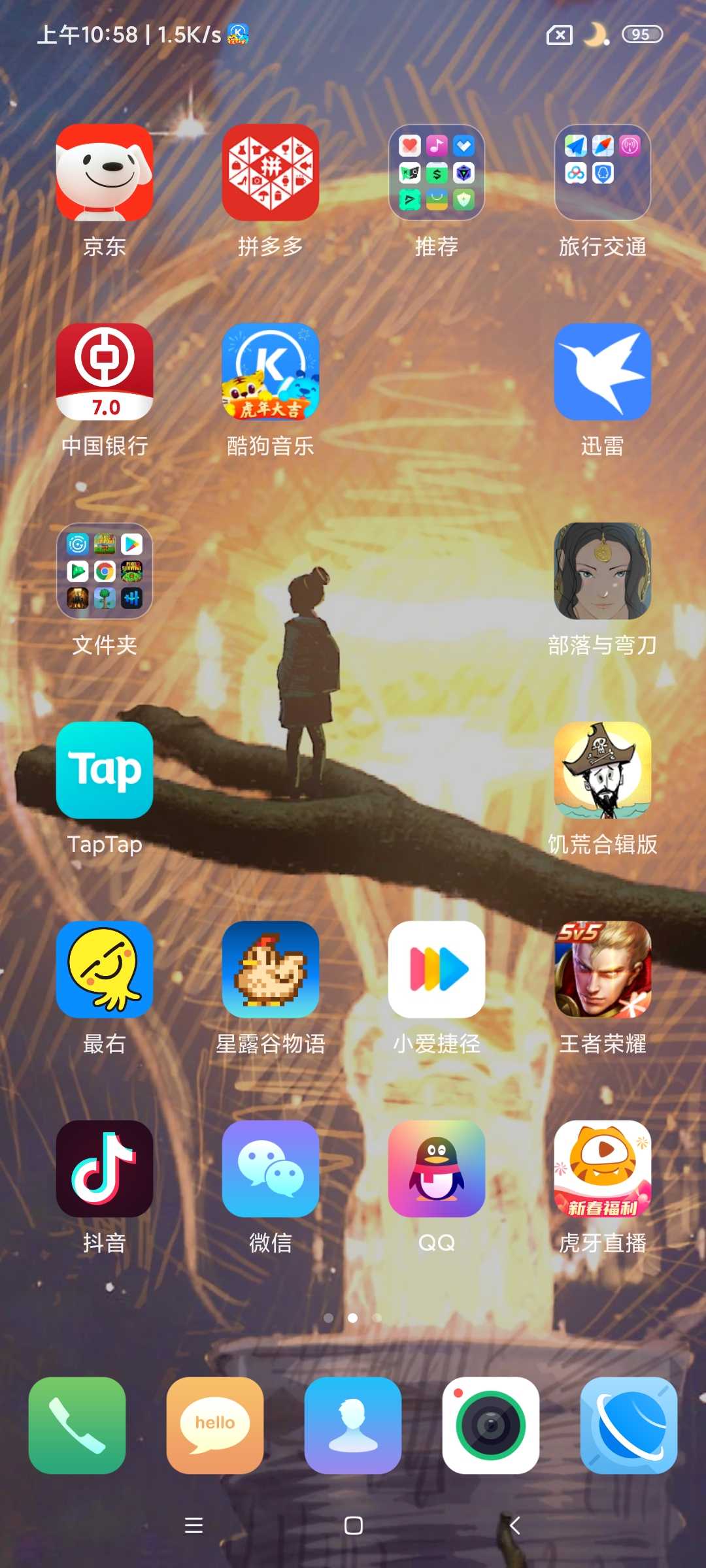Launch the 中国银行 app
This screenshot has height=1568, width=706.
(x=105, y=372)
